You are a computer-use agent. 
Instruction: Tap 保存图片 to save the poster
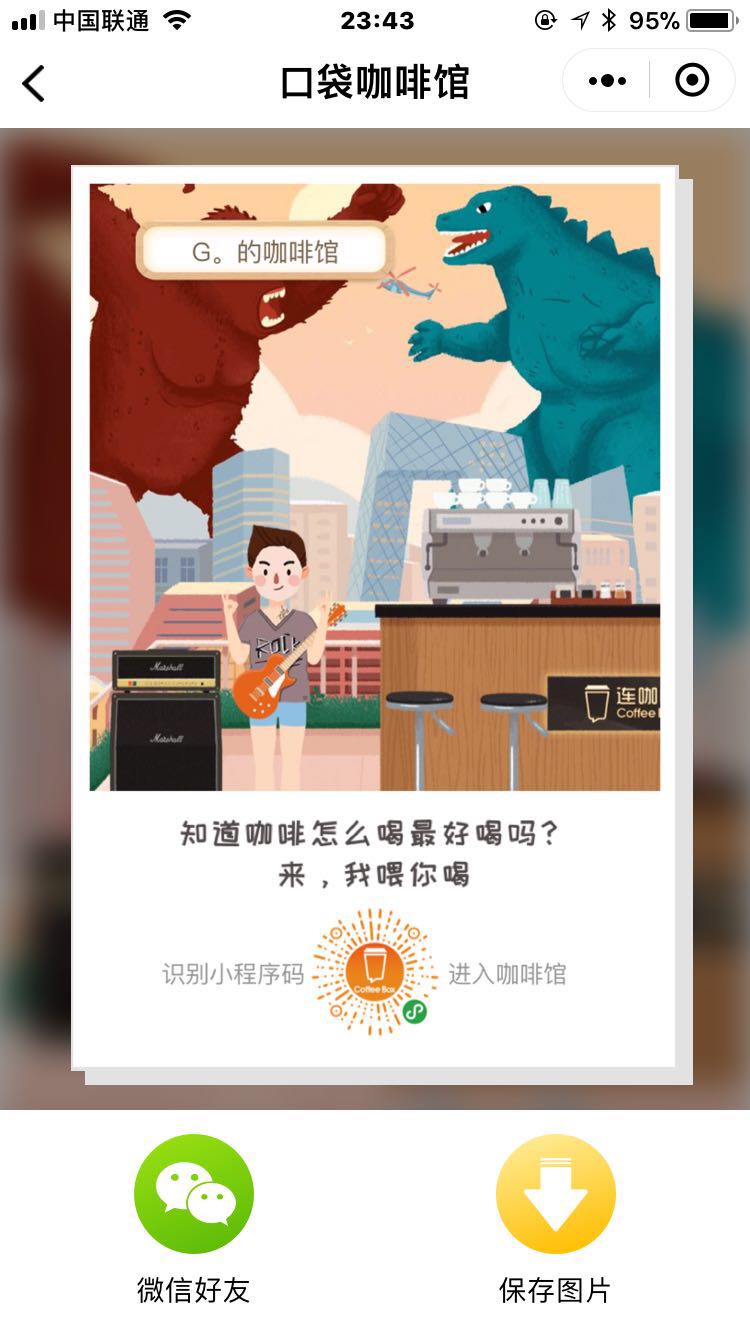[x=555, y=1194]
